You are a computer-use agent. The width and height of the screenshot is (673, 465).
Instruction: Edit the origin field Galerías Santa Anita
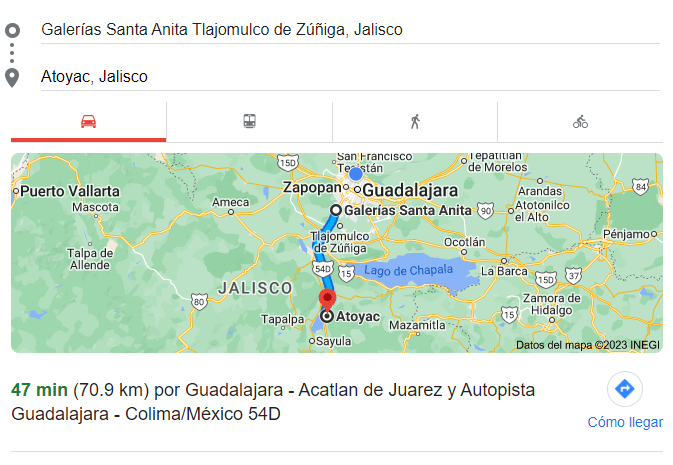click(x=300, y=30)
